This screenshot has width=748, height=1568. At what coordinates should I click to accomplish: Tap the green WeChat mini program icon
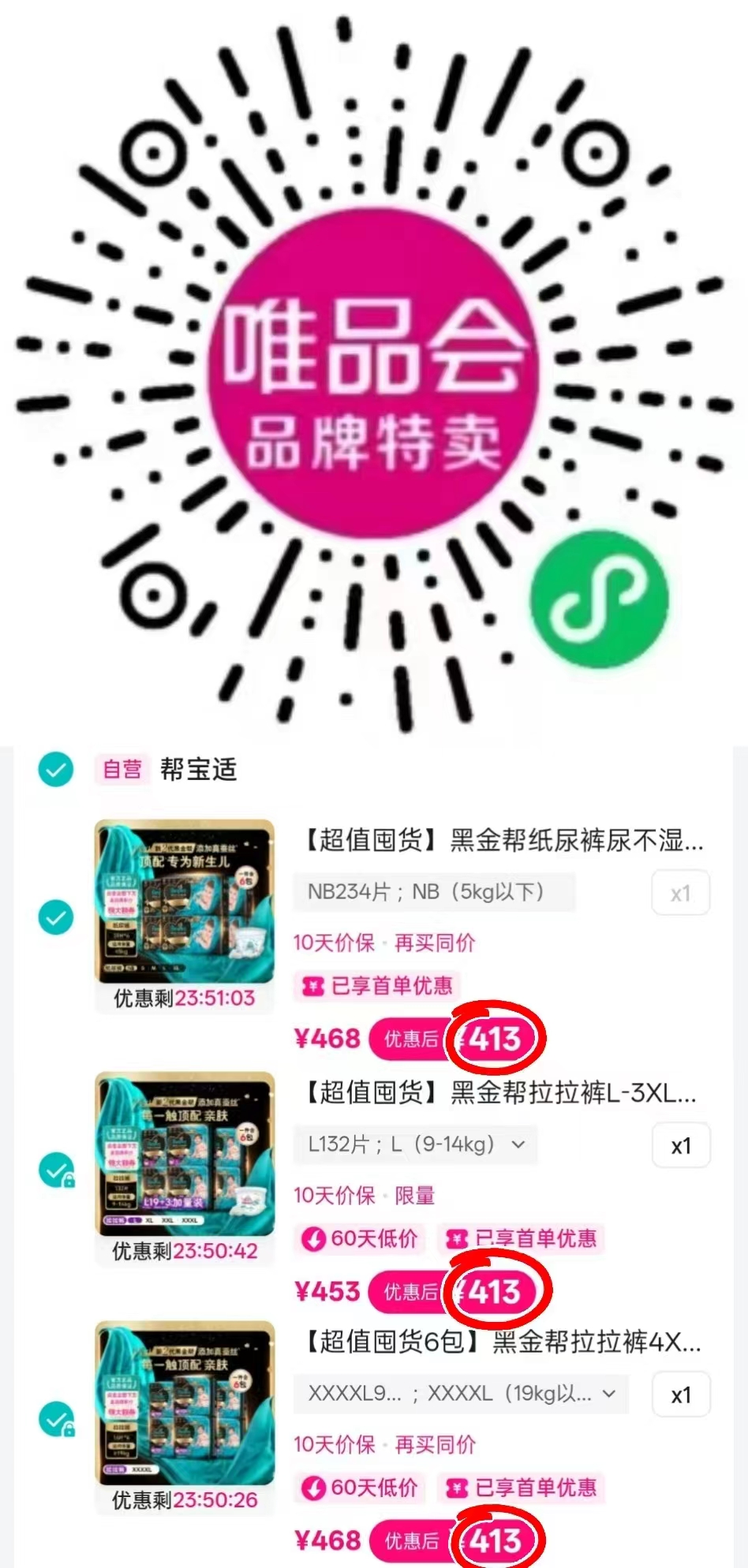[600, 599]
